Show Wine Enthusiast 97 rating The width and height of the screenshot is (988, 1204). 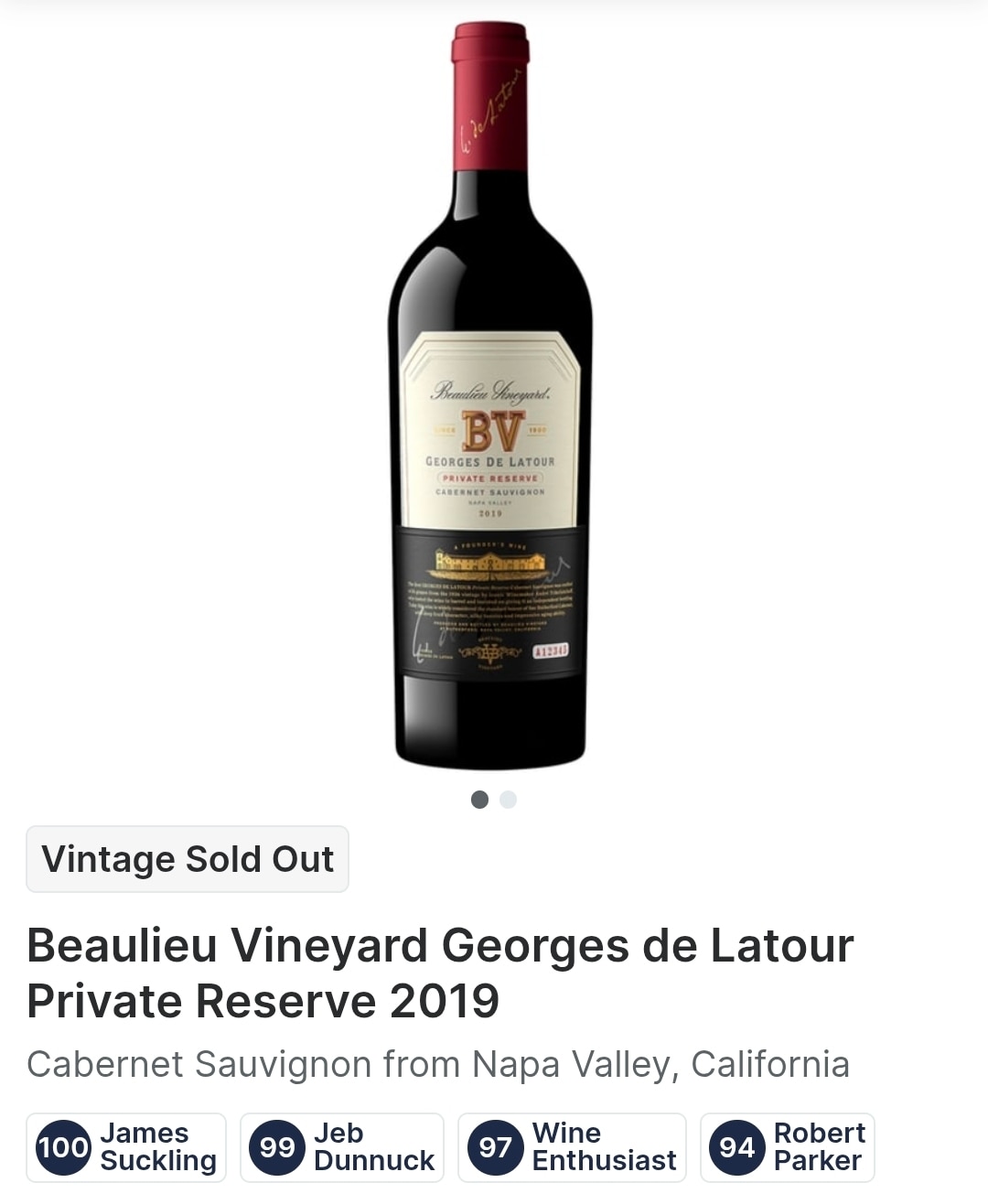pyautogui.click(x=572, y=1147)
